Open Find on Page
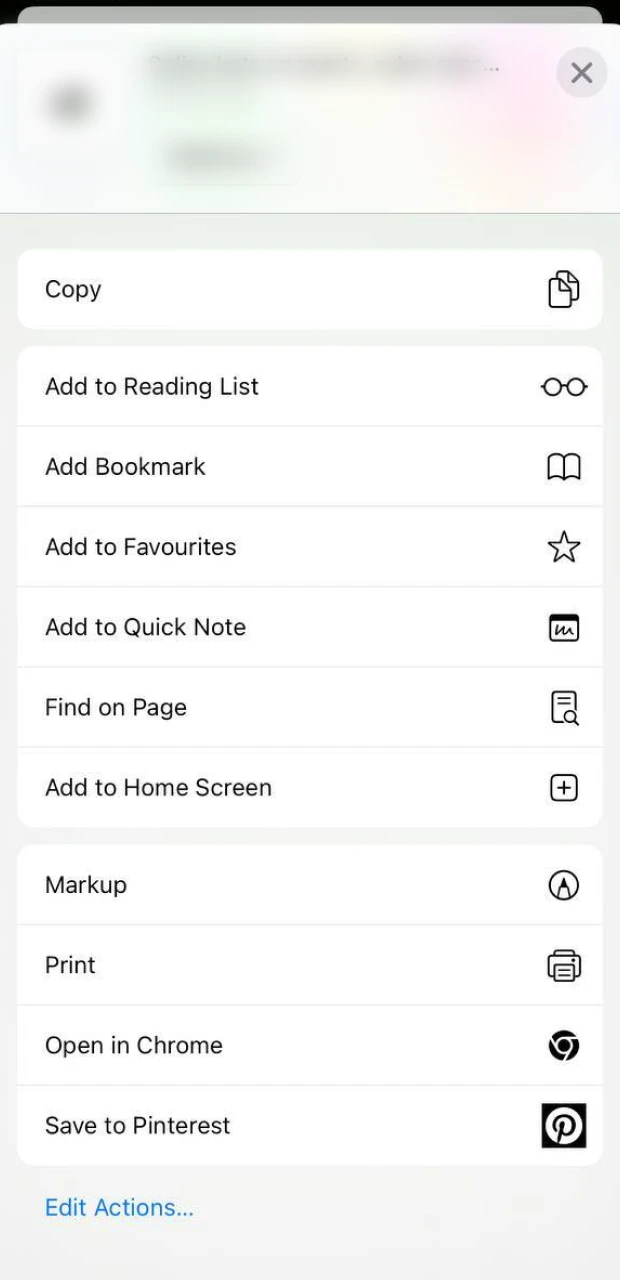The width and height of the screenshot is (620, 1280). click(310, 707)
